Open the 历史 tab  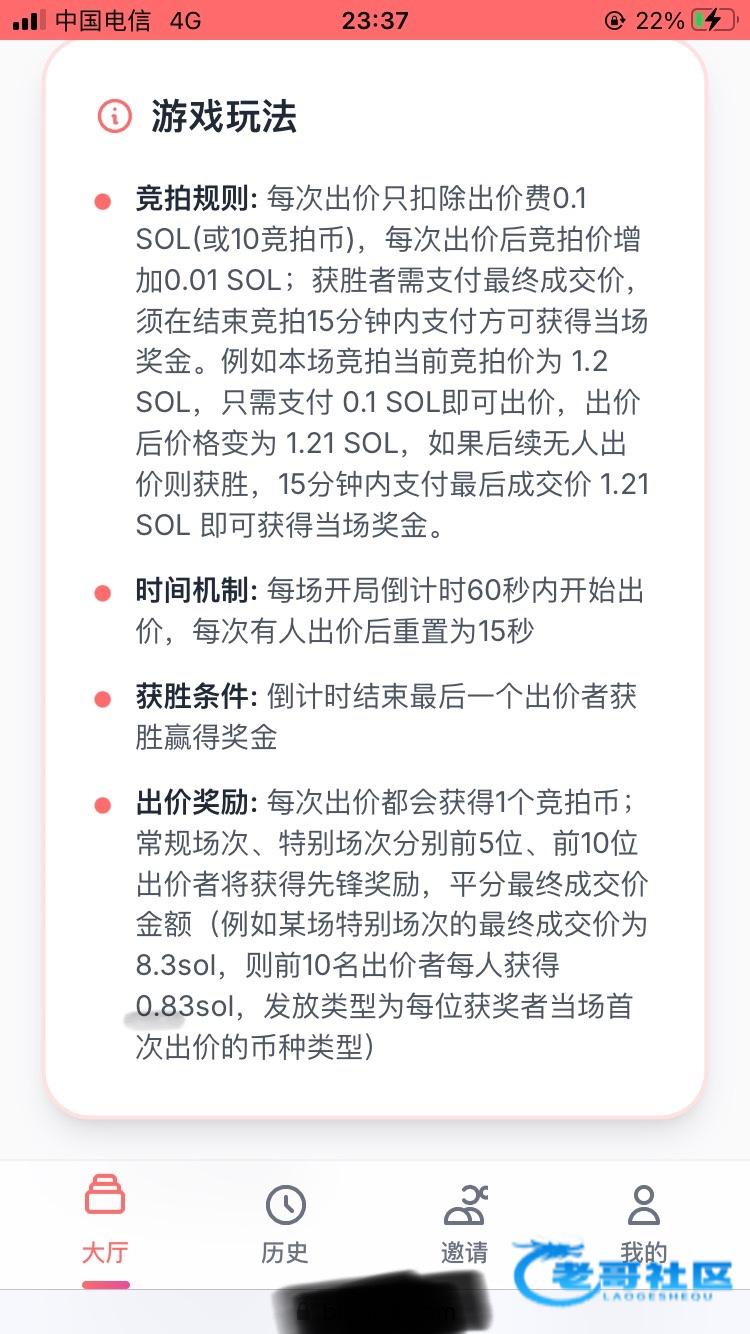coord(285,1222)
